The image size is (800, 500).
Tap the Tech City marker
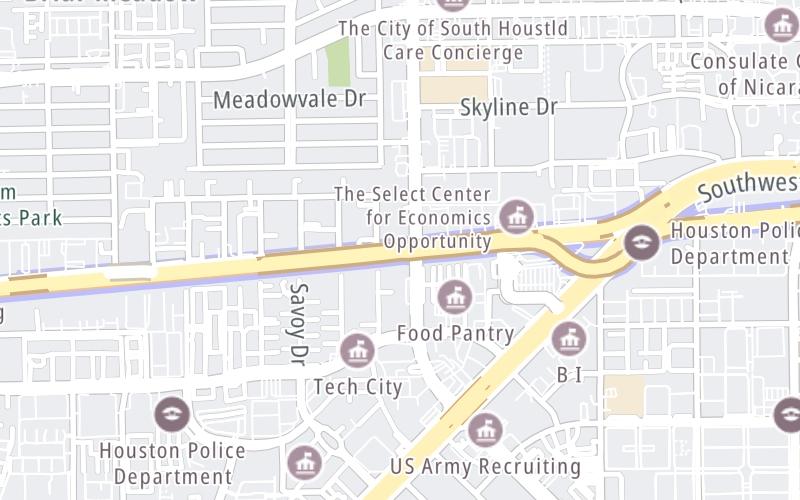pos(357,351)
